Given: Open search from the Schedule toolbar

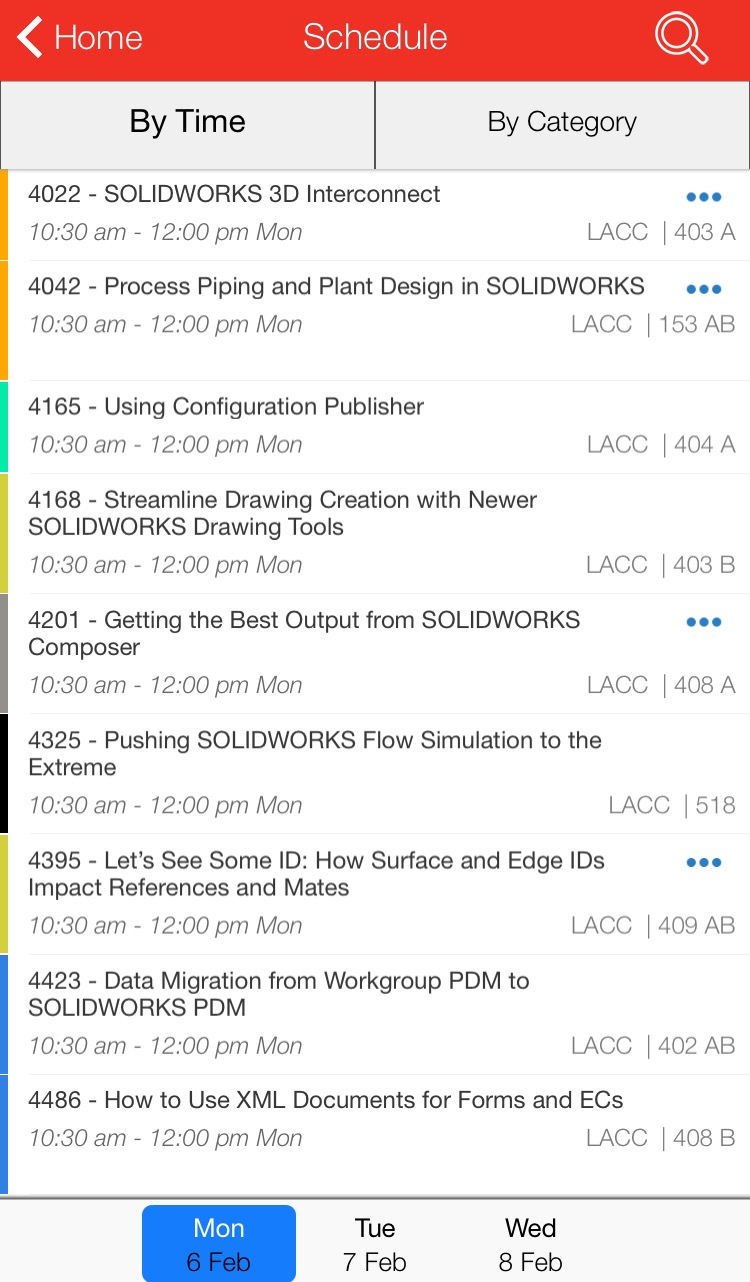Looking at the screenshot, I should point(681,37).
